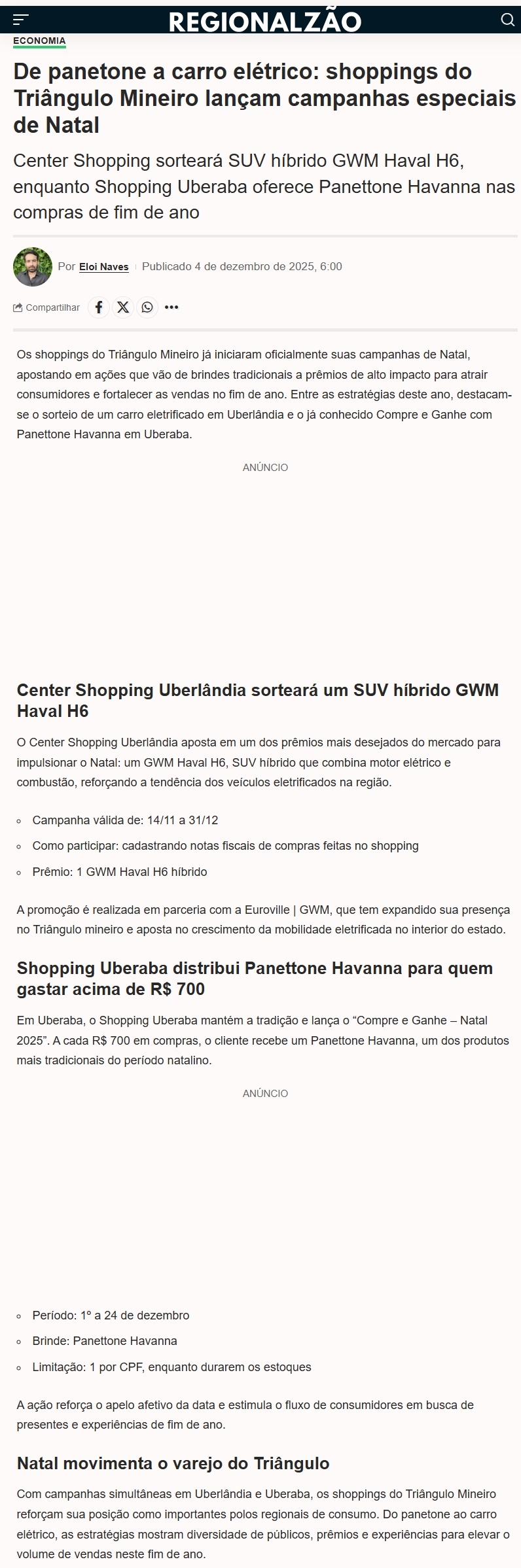
Task: View author Eloi Naves profile
Action: (x=103, y=267)
